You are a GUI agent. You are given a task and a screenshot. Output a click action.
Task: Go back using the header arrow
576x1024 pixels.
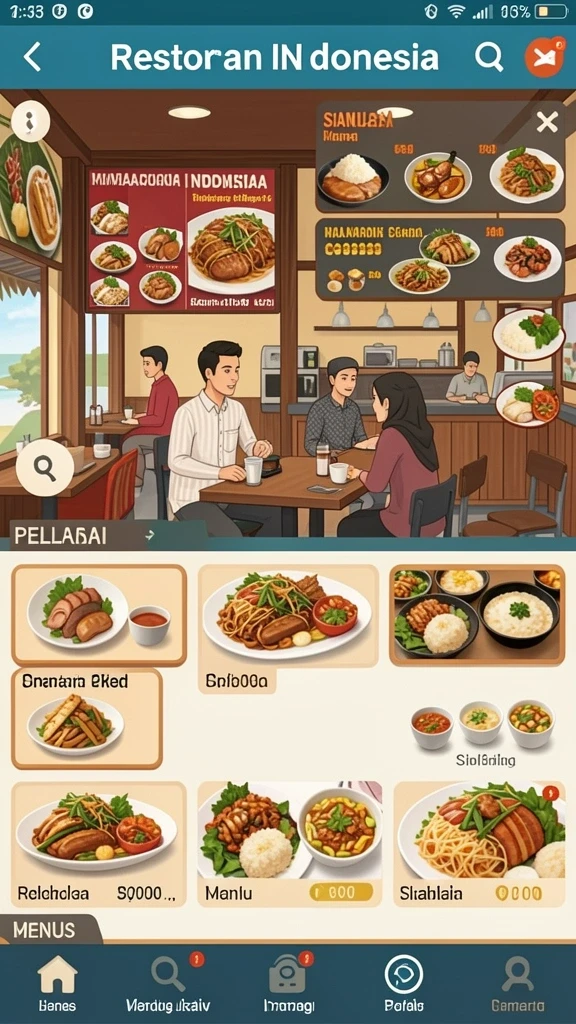coord(32,57)
